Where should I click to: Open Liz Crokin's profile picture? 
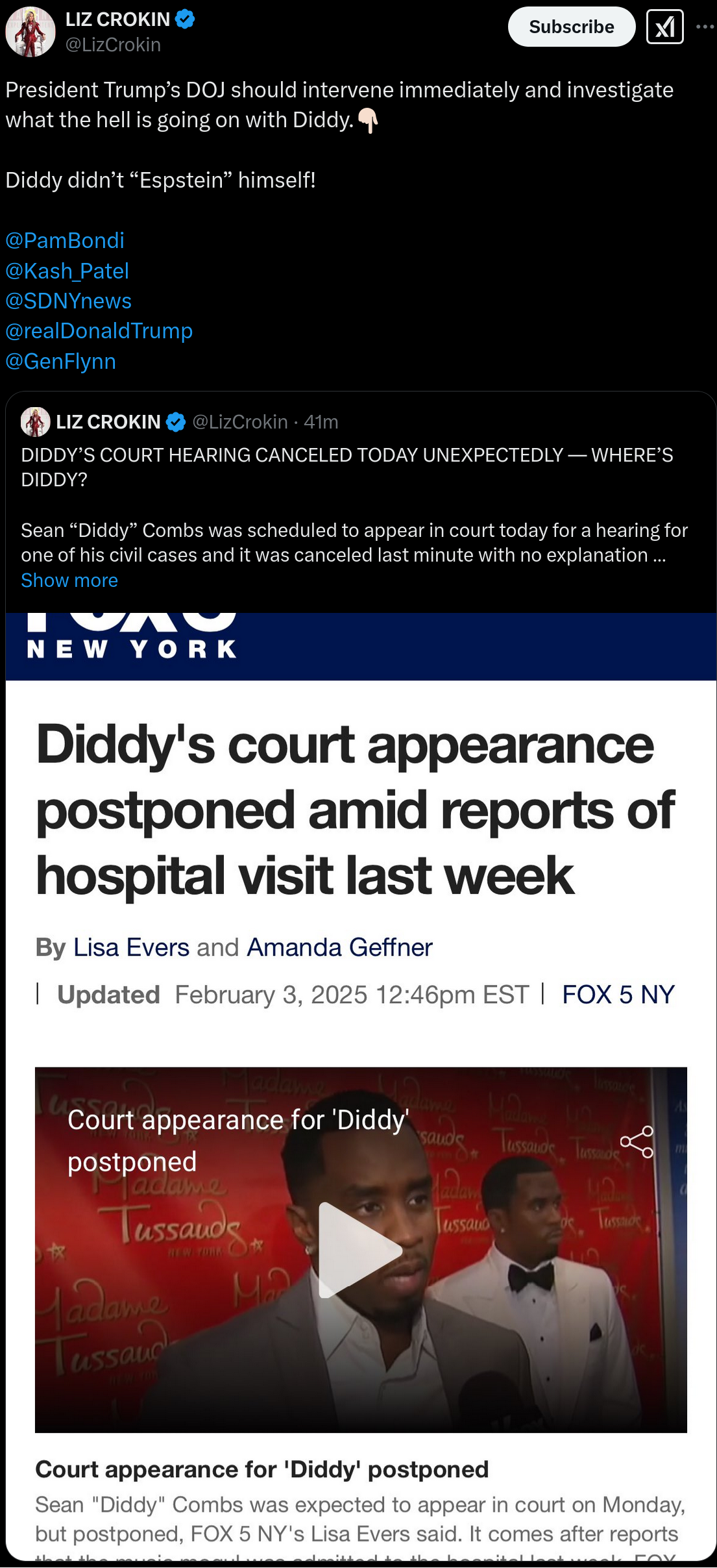[x=30, y=32]
